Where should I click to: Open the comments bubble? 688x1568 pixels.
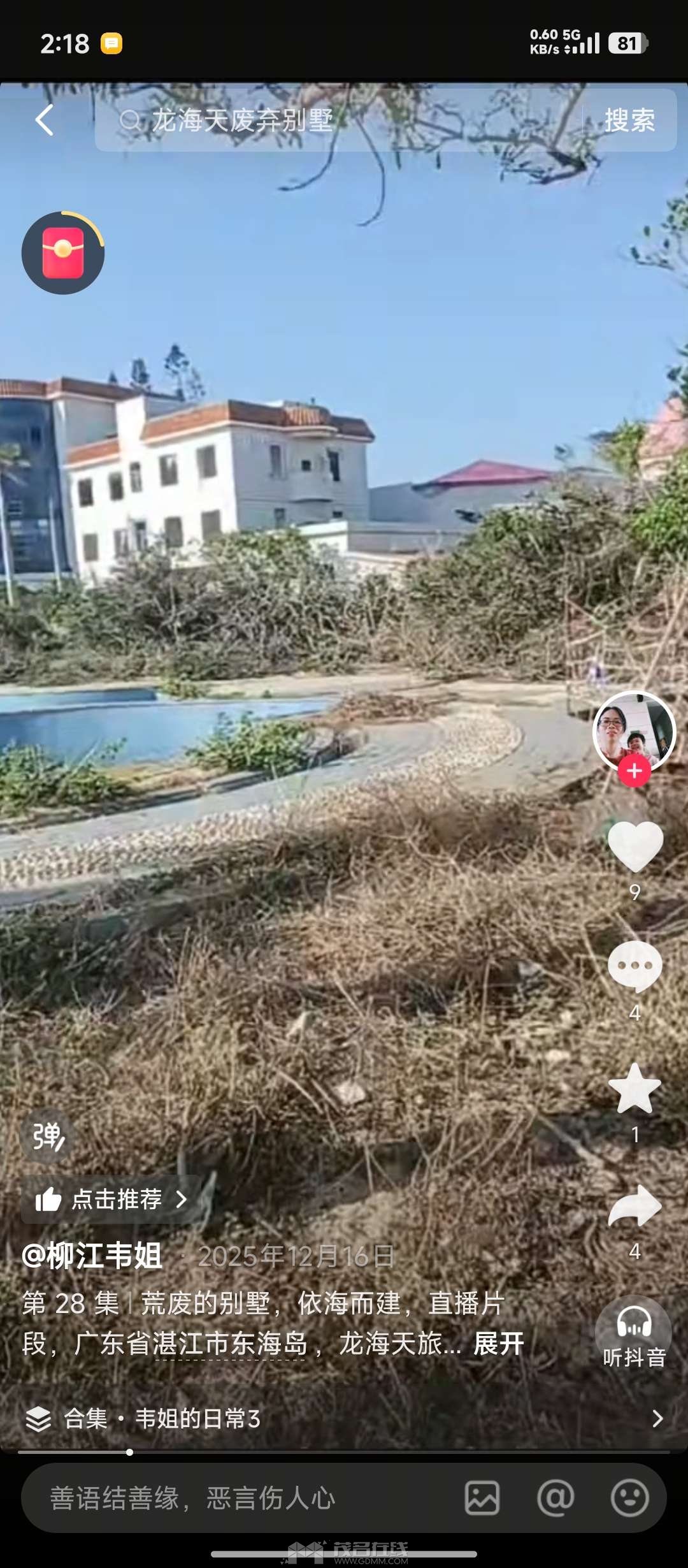pyautogui.click(x=635, y=966)
